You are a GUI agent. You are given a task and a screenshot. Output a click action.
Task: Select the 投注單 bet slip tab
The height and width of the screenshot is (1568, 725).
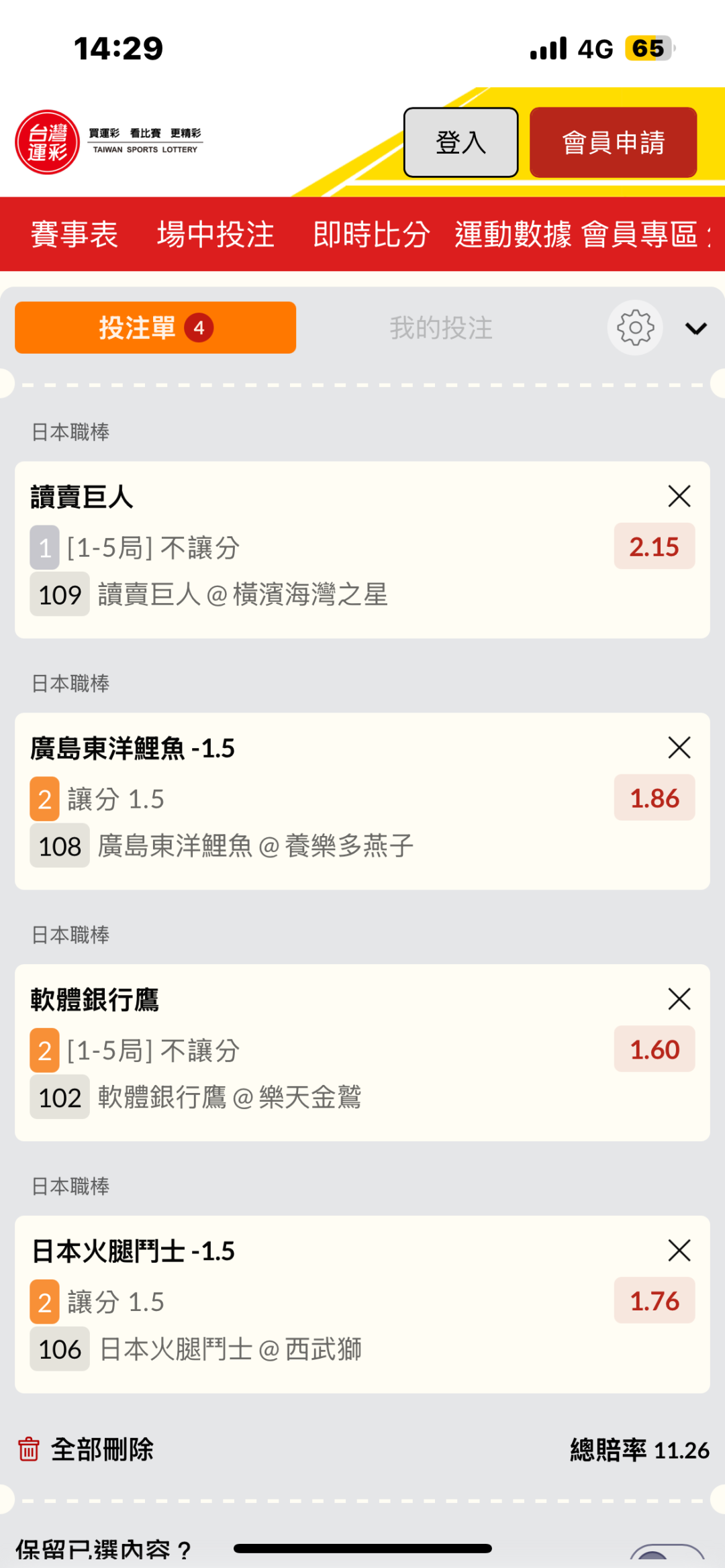155,327
